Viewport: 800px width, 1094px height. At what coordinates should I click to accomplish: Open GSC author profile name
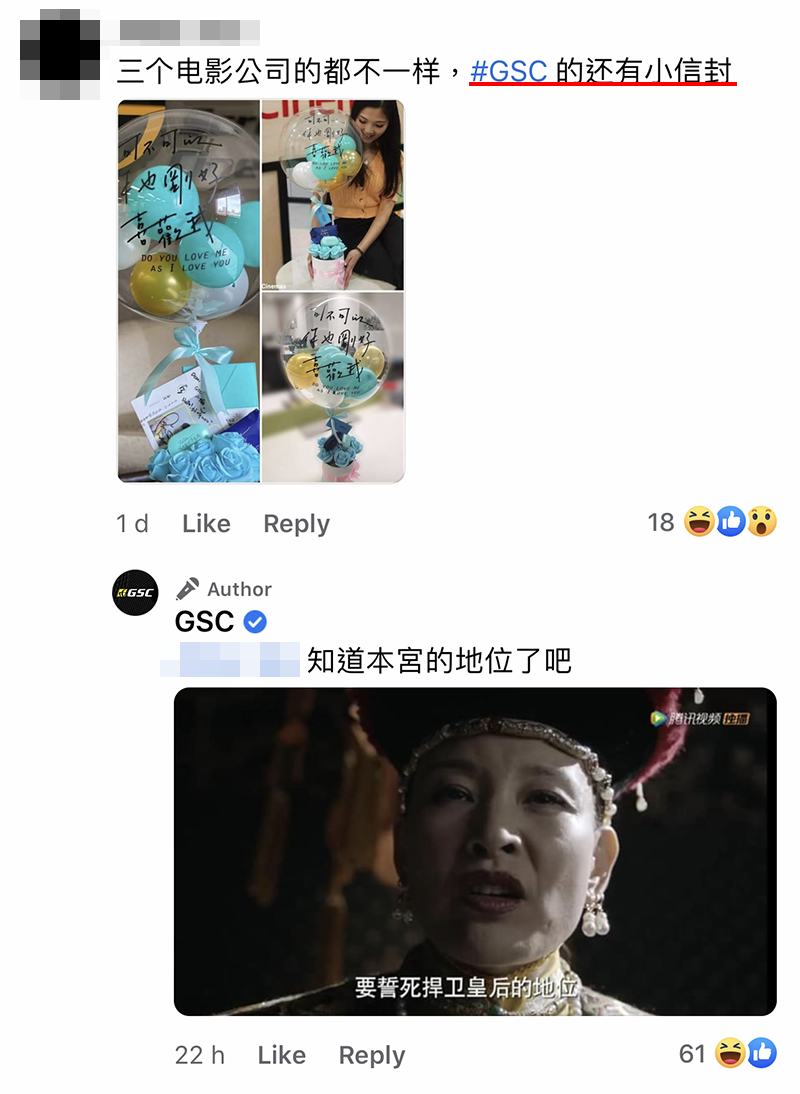click(x=204, y=621)
